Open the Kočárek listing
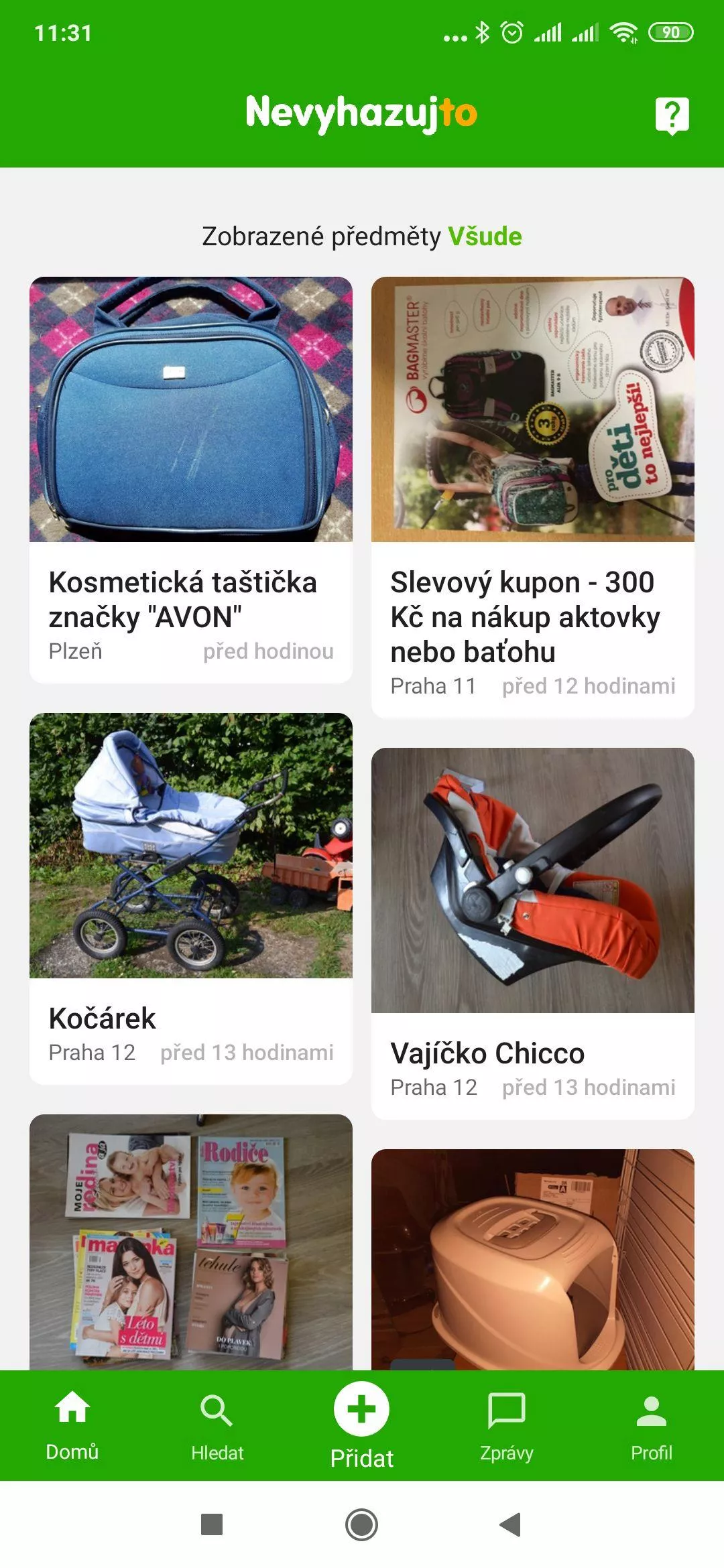Image resolution: width=724 pixels, height=1568 pixels. 191,899
